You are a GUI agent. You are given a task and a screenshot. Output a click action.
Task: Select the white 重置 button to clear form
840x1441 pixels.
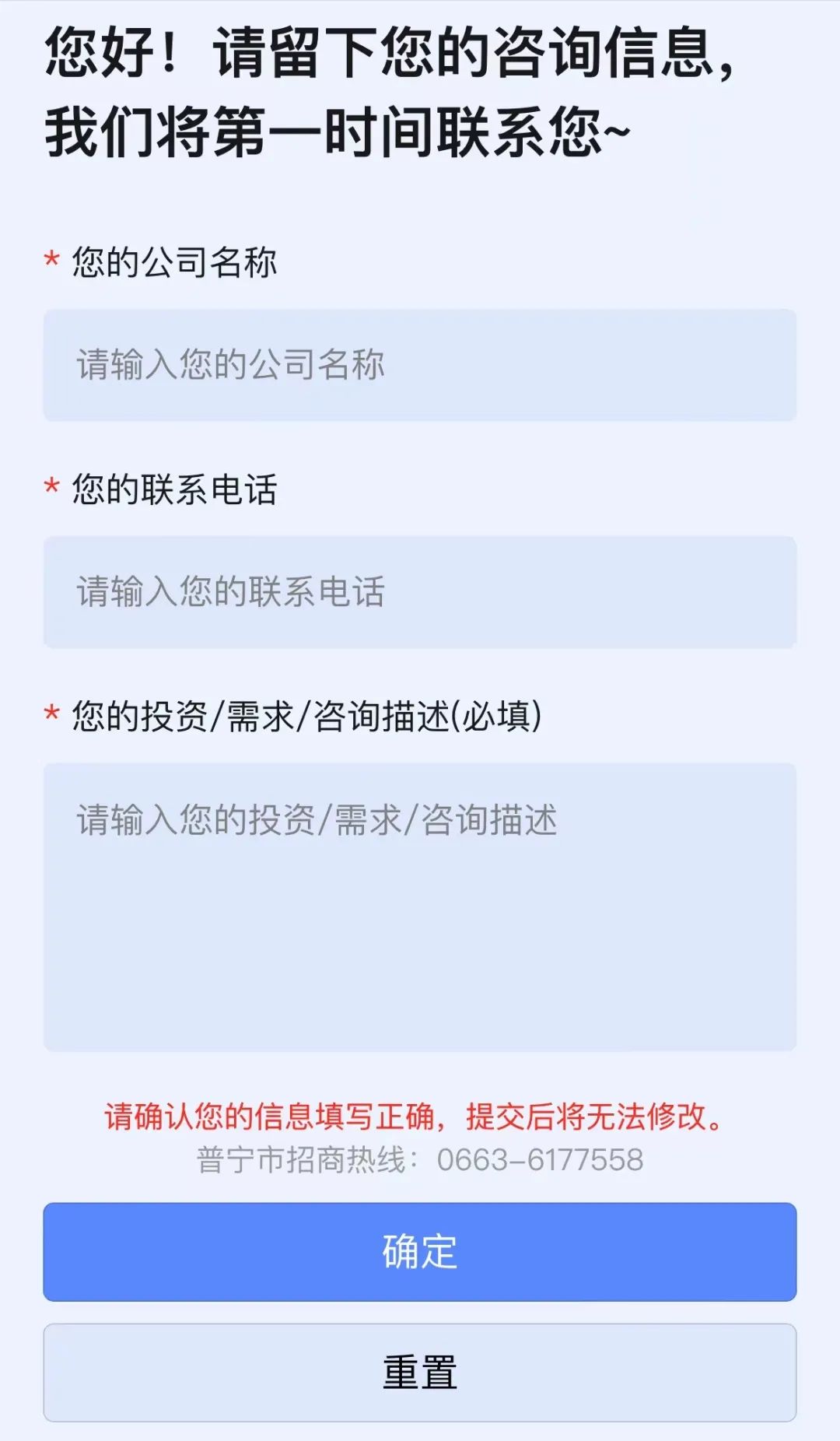420,1369
